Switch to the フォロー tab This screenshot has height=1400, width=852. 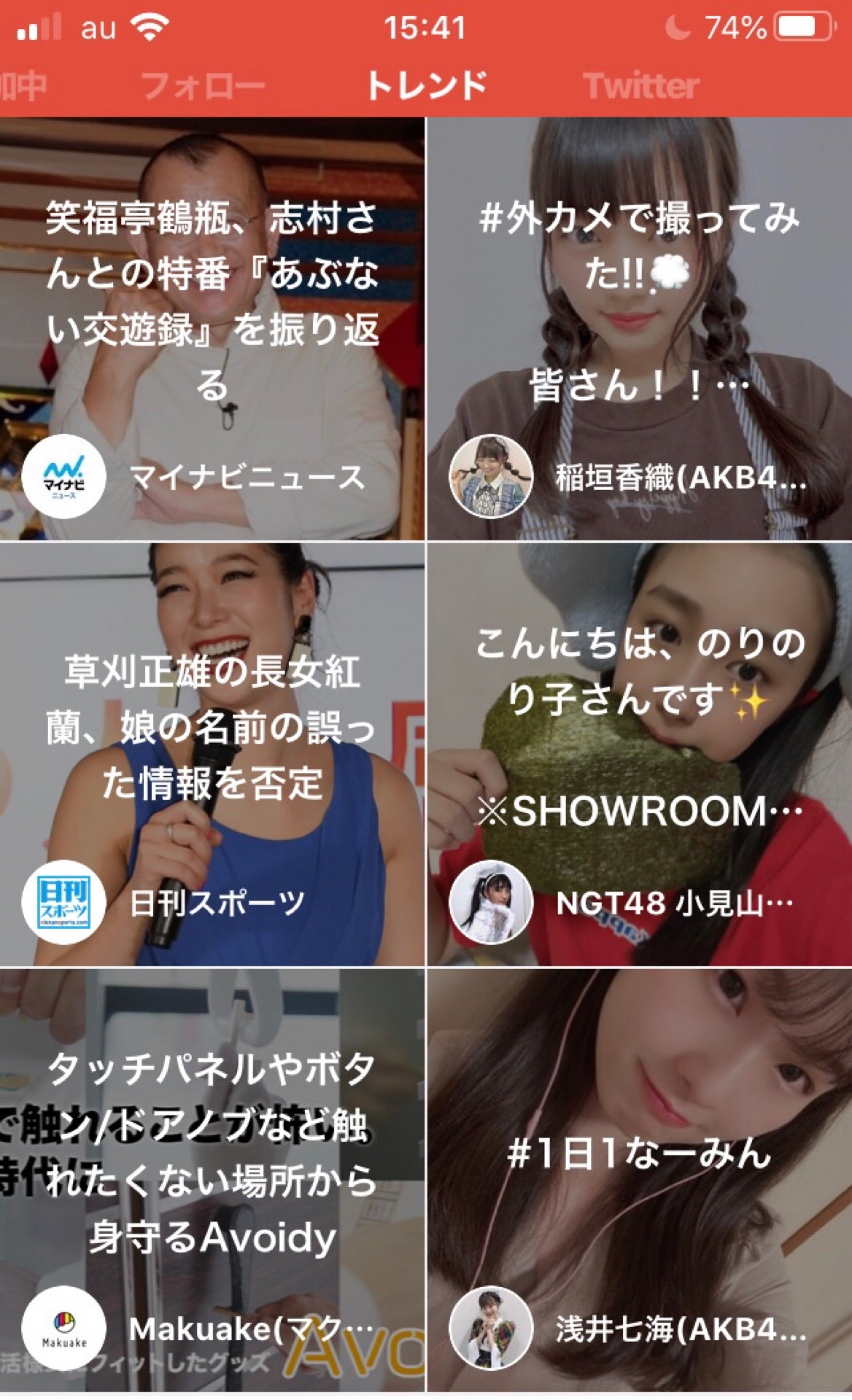203,86
